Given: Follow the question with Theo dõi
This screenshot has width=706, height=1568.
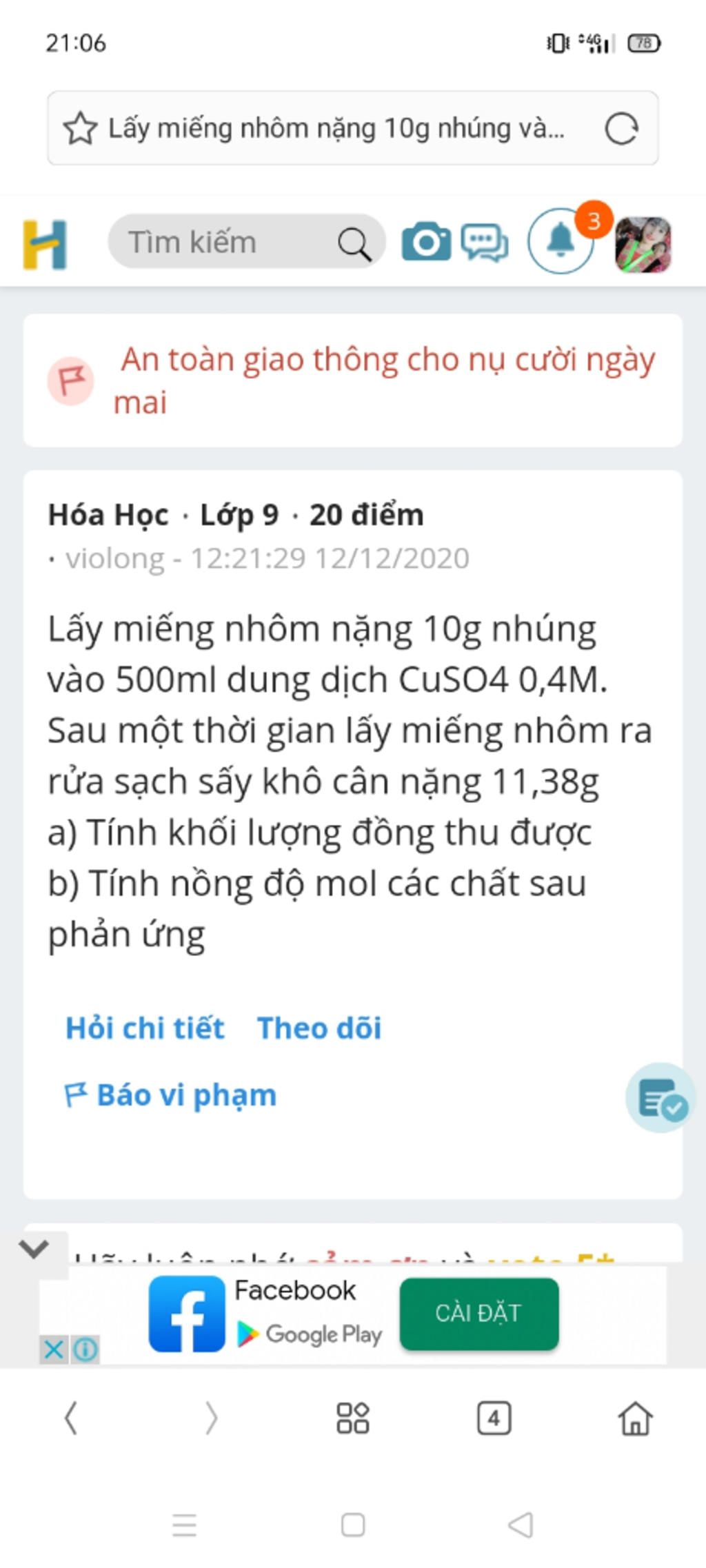Looking at the screenshot, I should [319, 1028].
